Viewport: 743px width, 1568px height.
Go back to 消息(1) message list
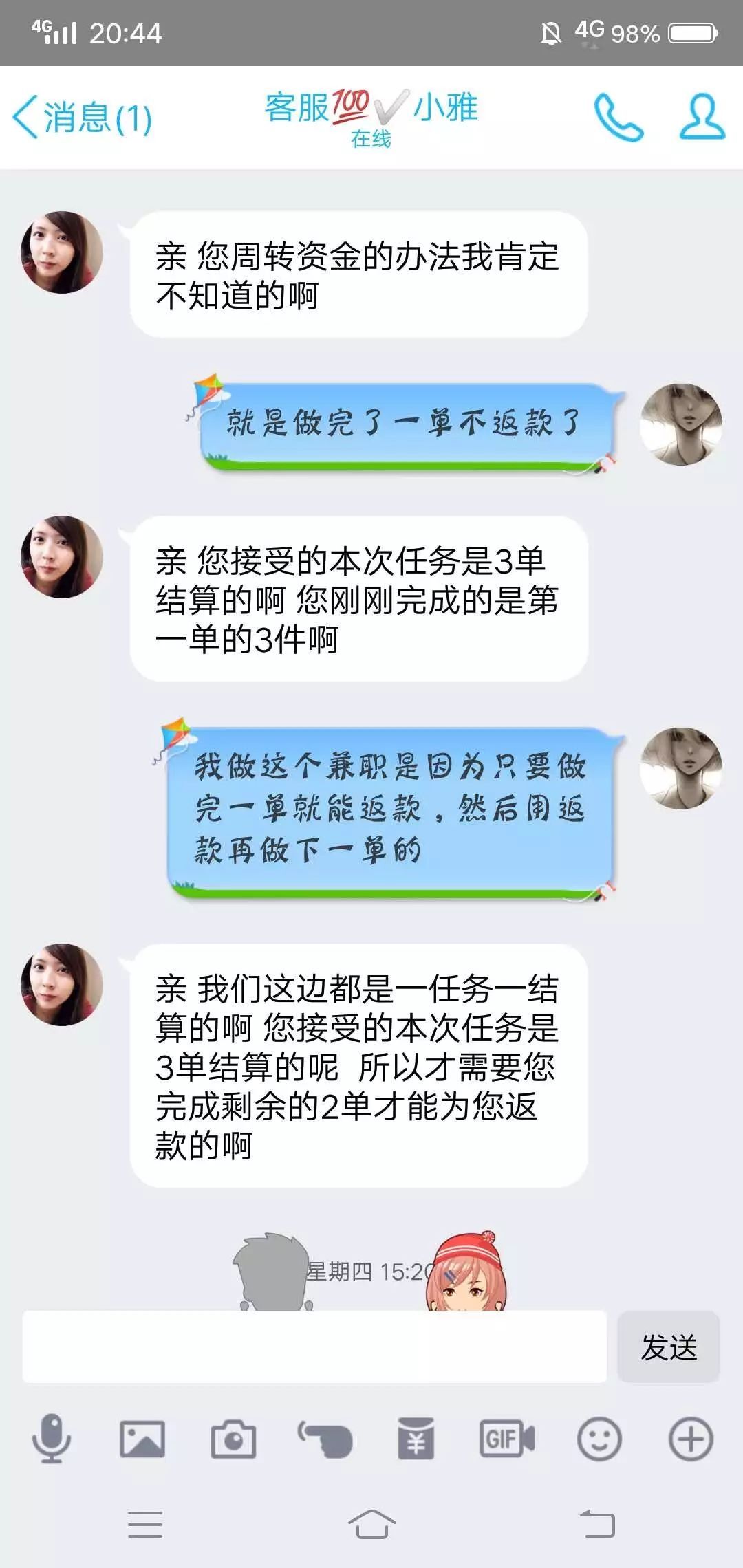(83, 116)
